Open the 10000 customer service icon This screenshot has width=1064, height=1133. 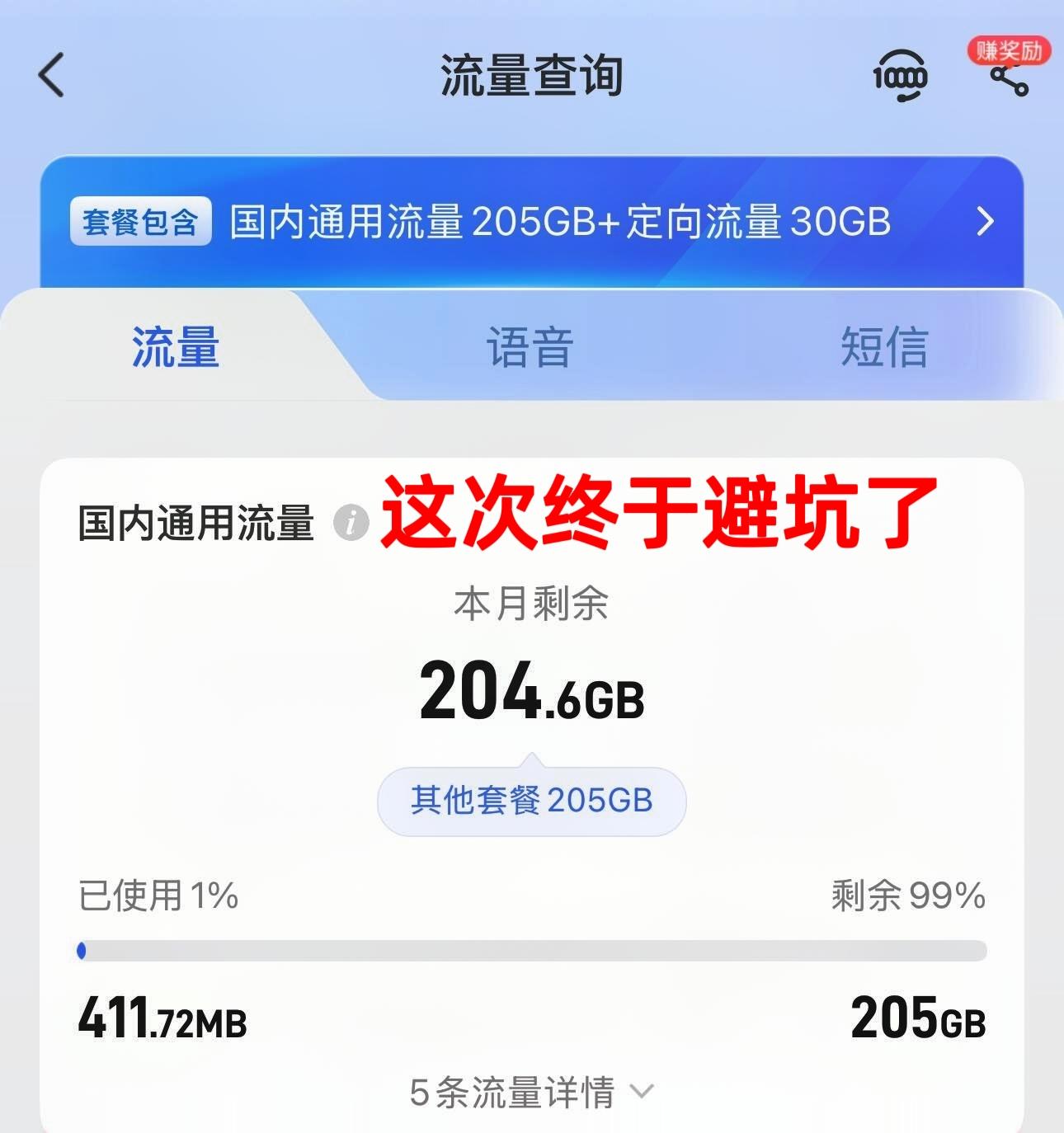[x=900, y=77]
